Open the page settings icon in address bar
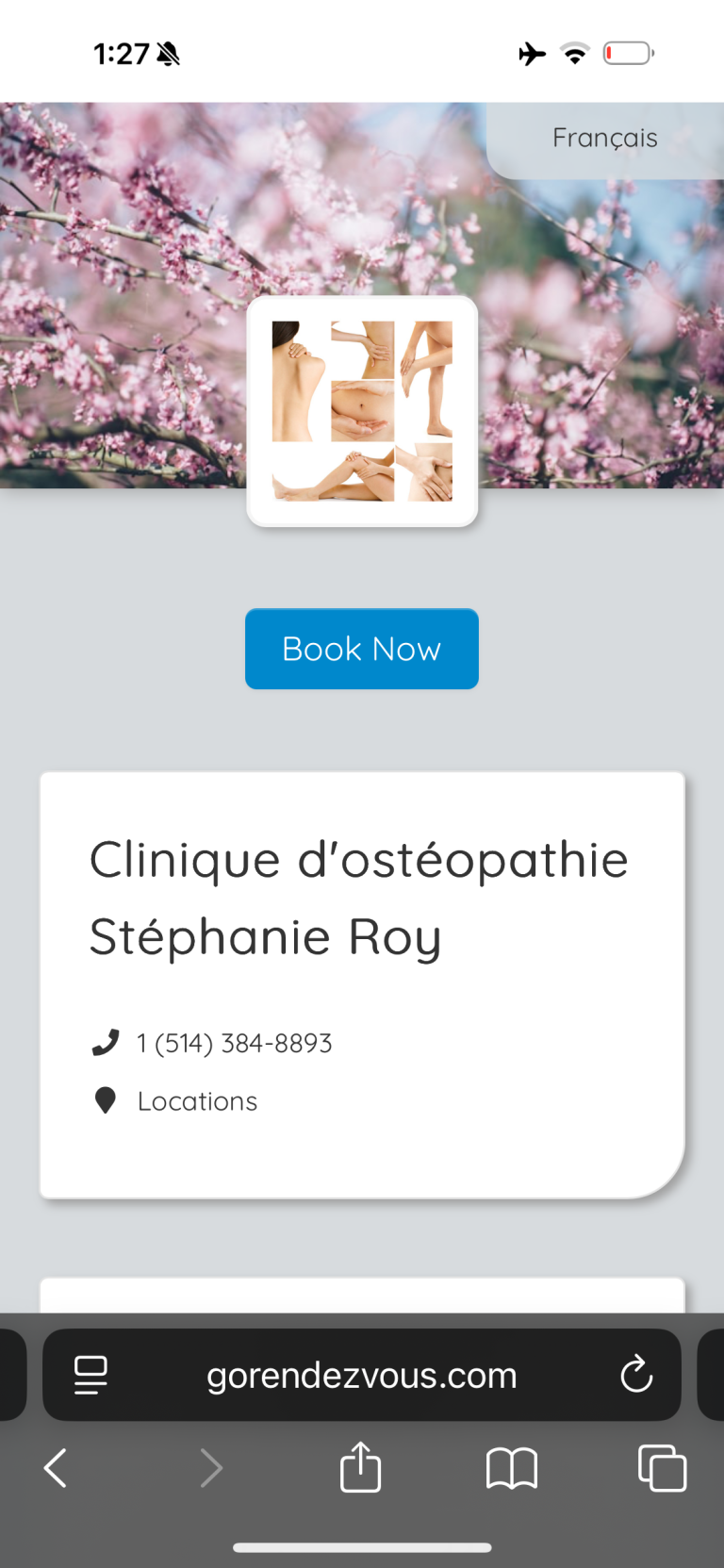 pyautogui.click(x=90, y=1375)
